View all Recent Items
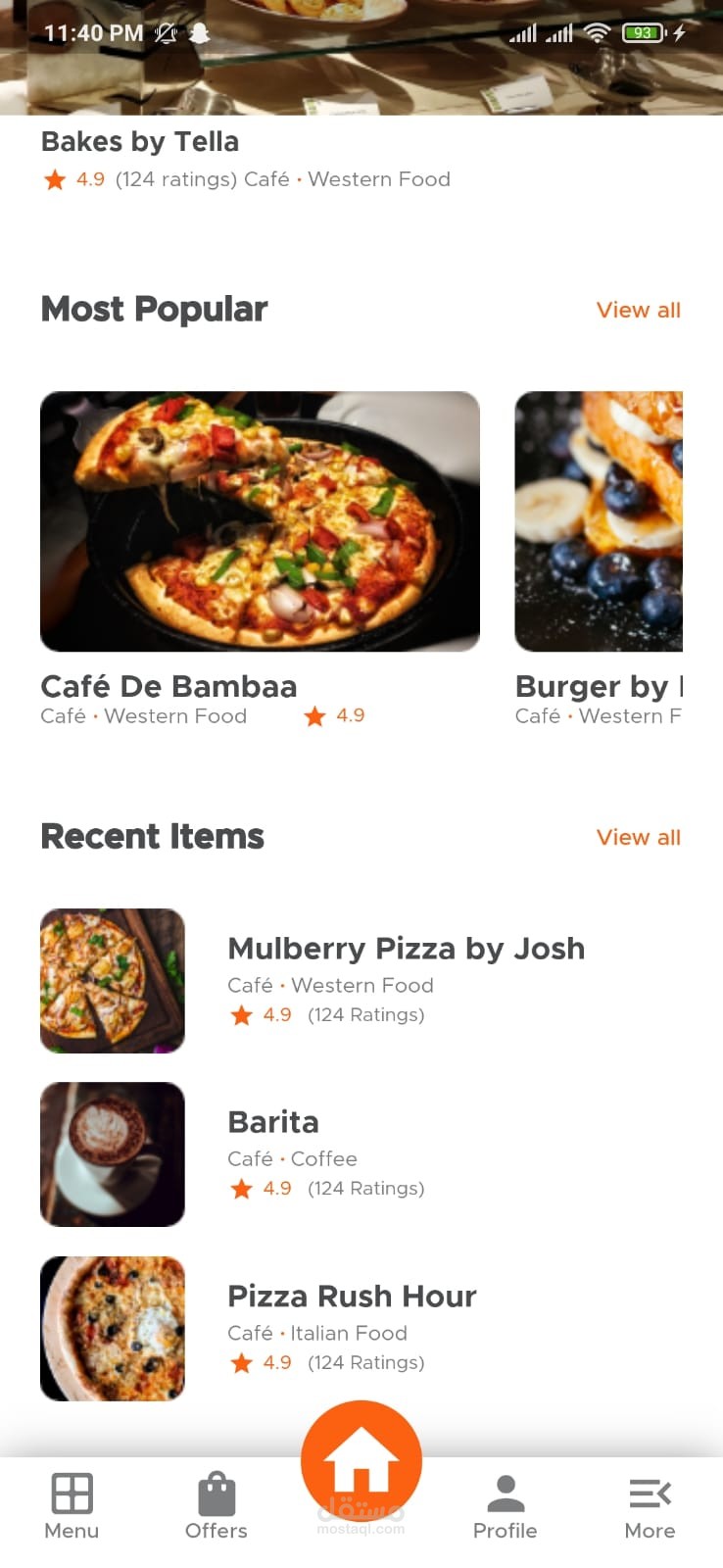The image size is (723, 1568). (x=638, y=837)
